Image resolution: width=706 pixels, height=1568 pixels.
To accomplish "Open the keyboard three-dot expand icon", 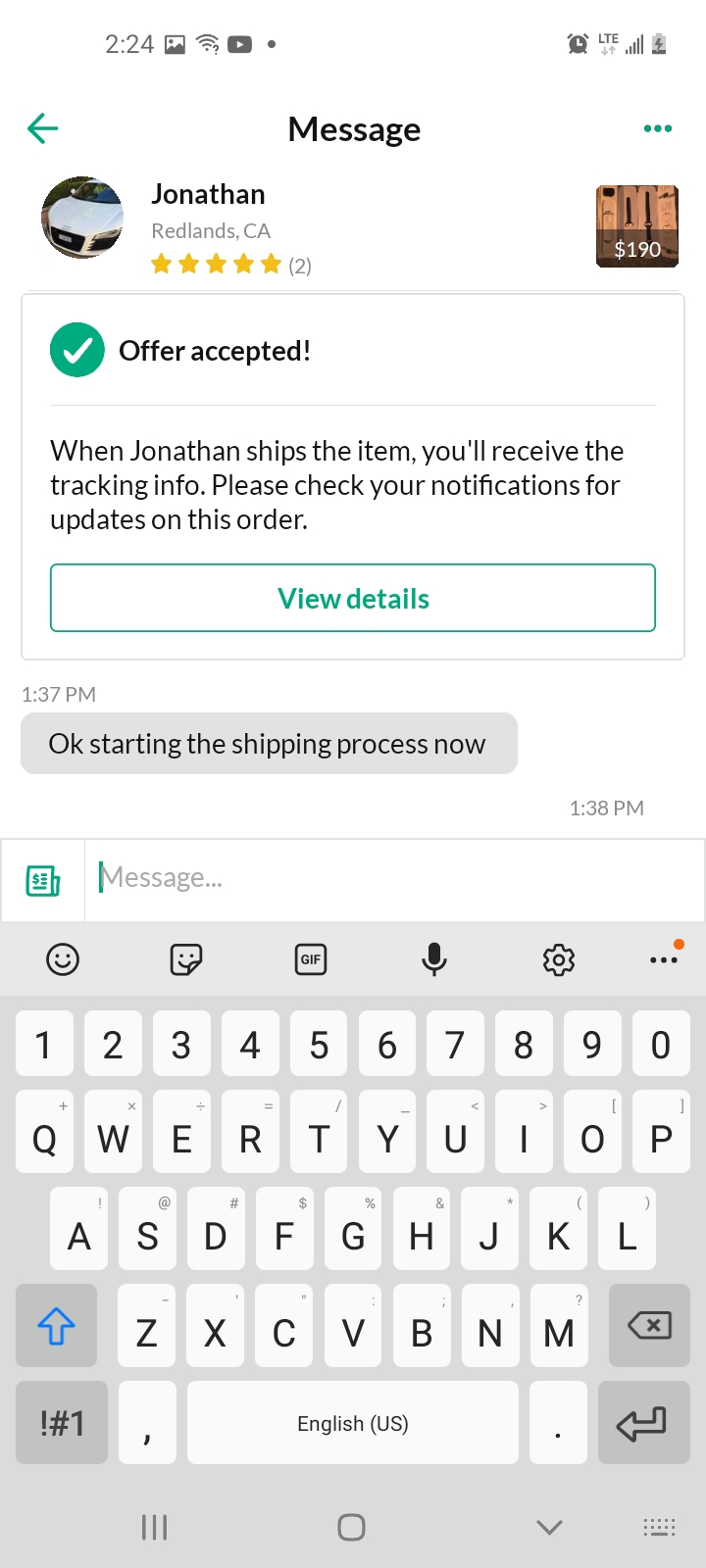I will 664,959.
